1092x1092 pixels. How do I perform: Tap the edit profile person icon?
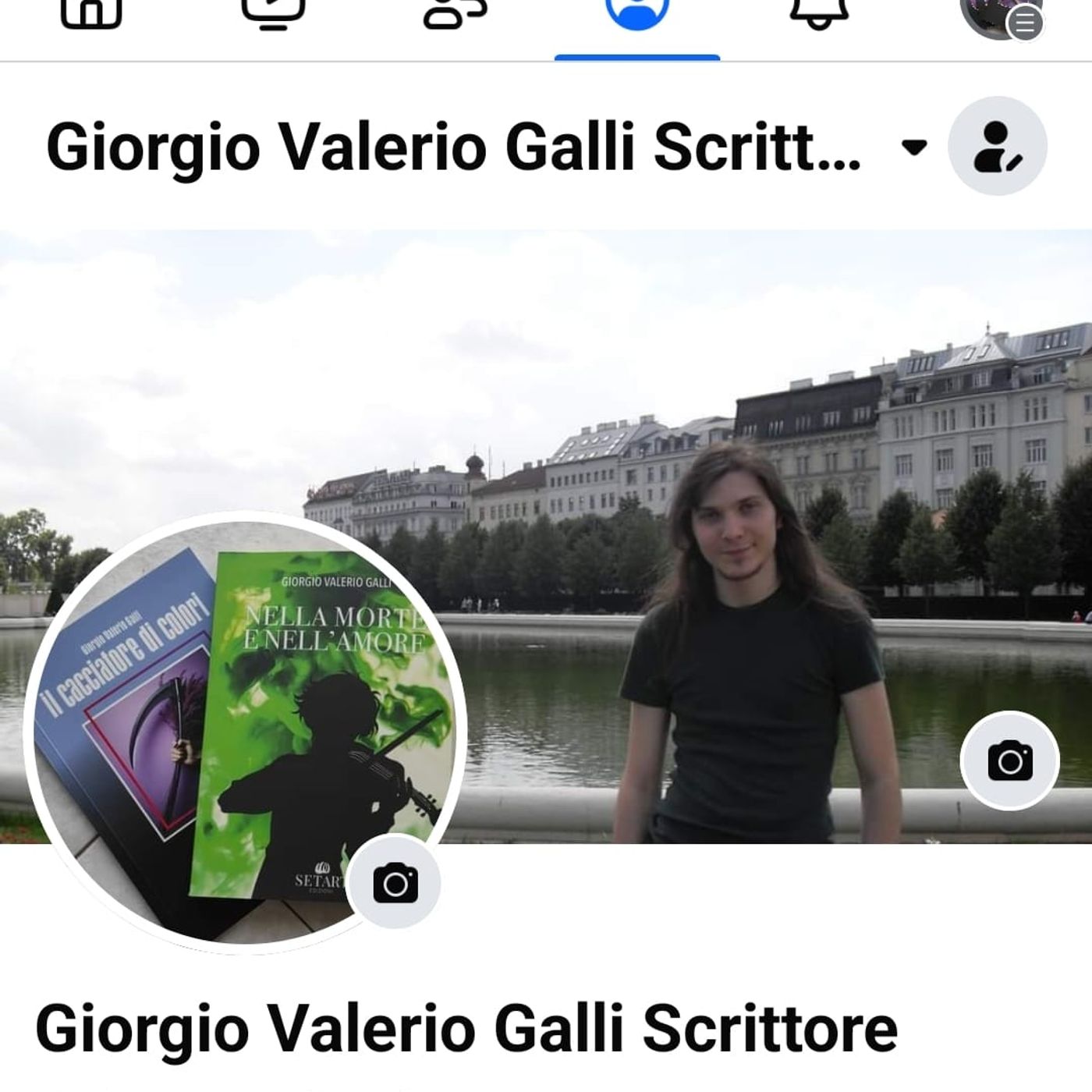click(x=997, y=146)
